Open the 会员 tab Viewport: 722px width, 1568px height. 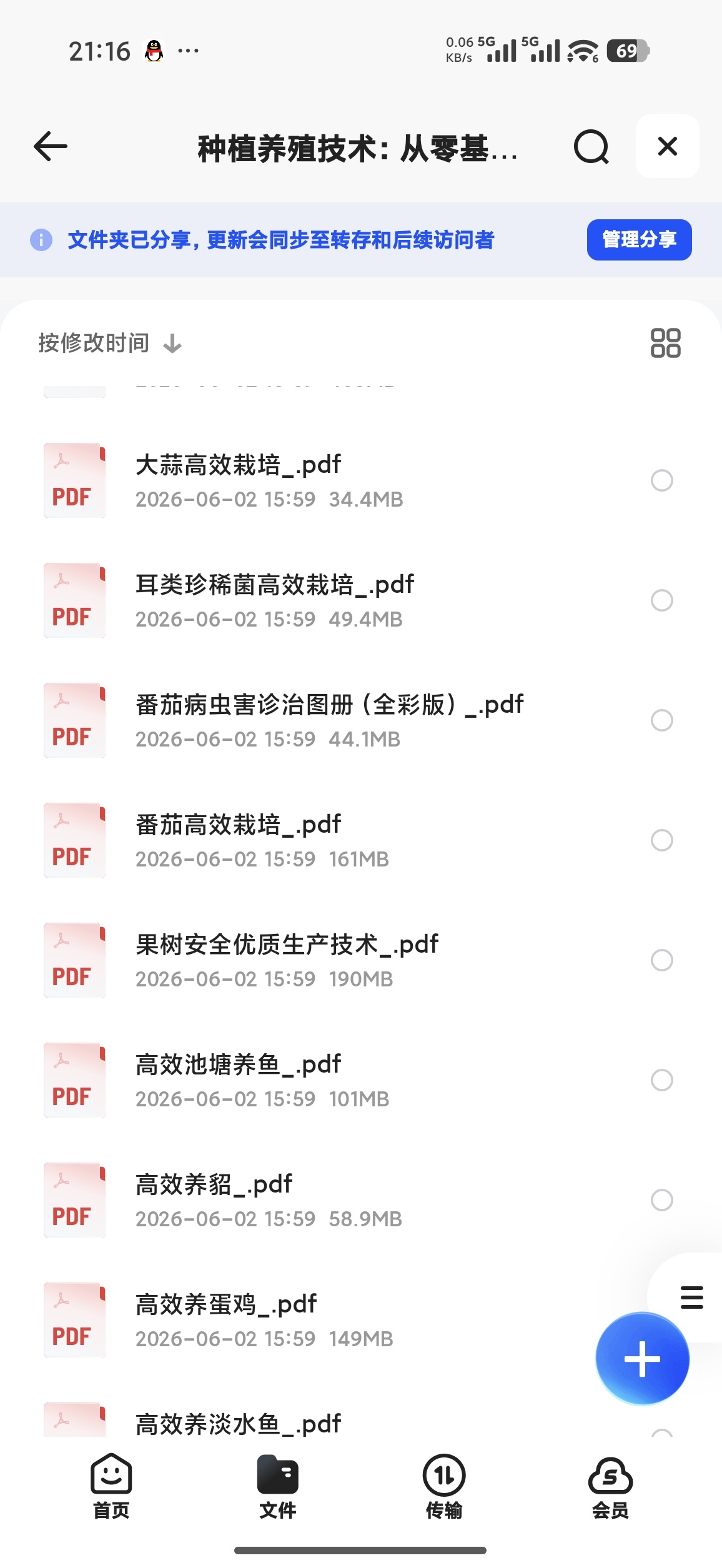click(610, 1487)
